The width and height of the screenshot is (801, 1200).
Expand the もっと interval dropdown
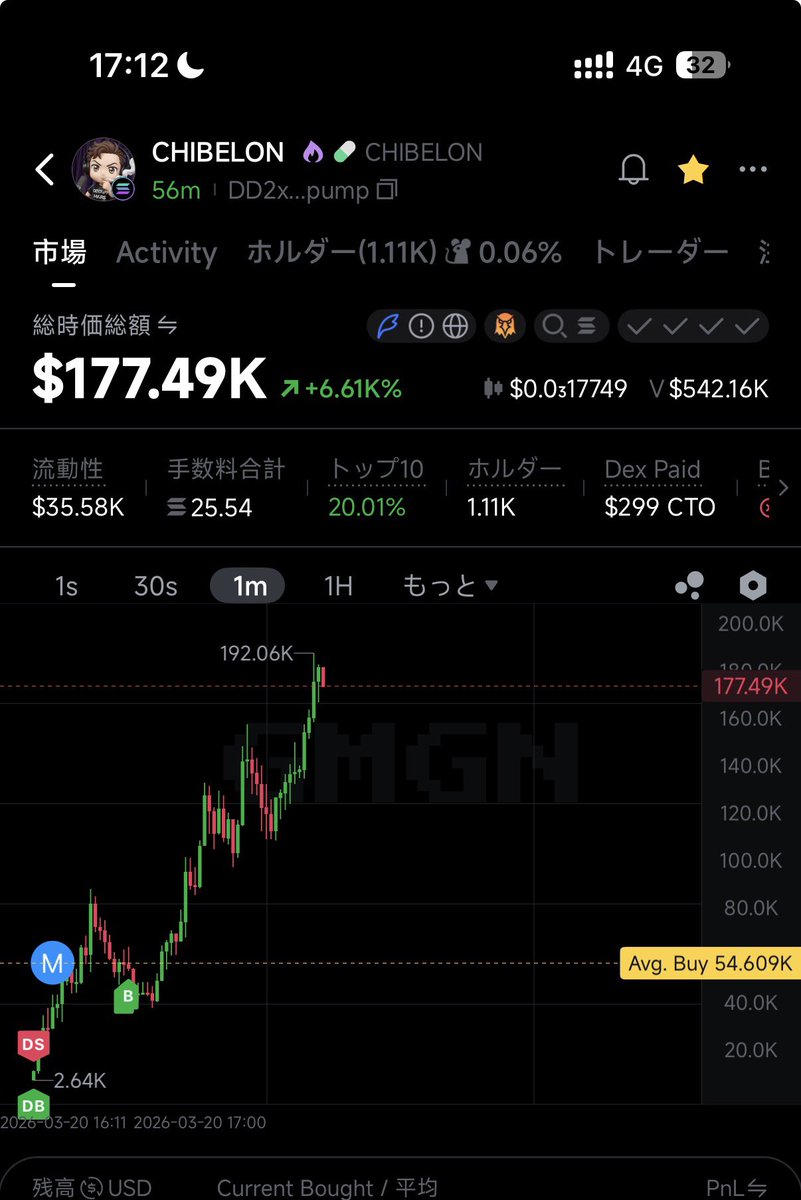[449, 586]
